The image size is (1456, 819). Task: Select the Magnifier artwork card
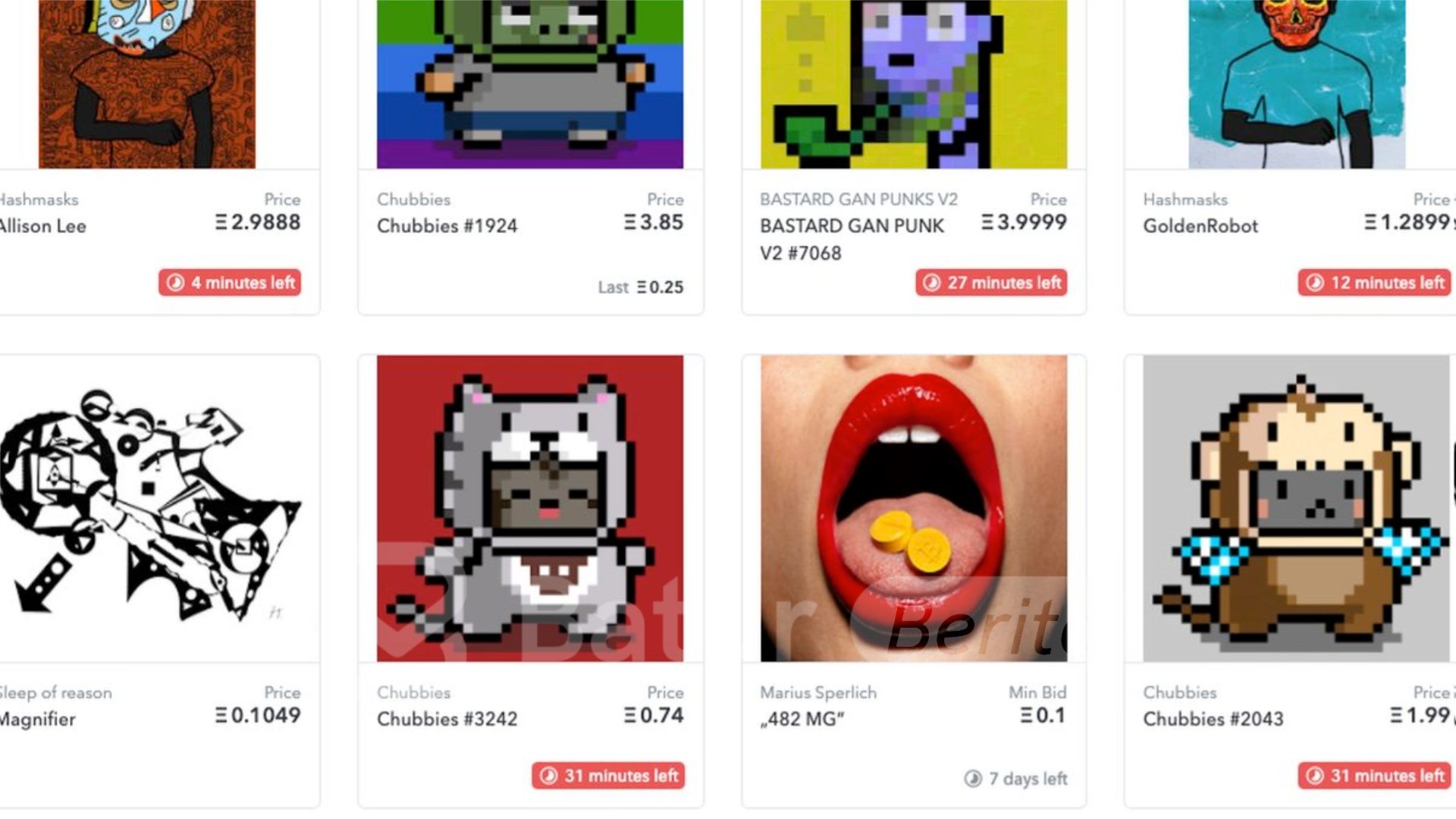[x=38, y=719]
